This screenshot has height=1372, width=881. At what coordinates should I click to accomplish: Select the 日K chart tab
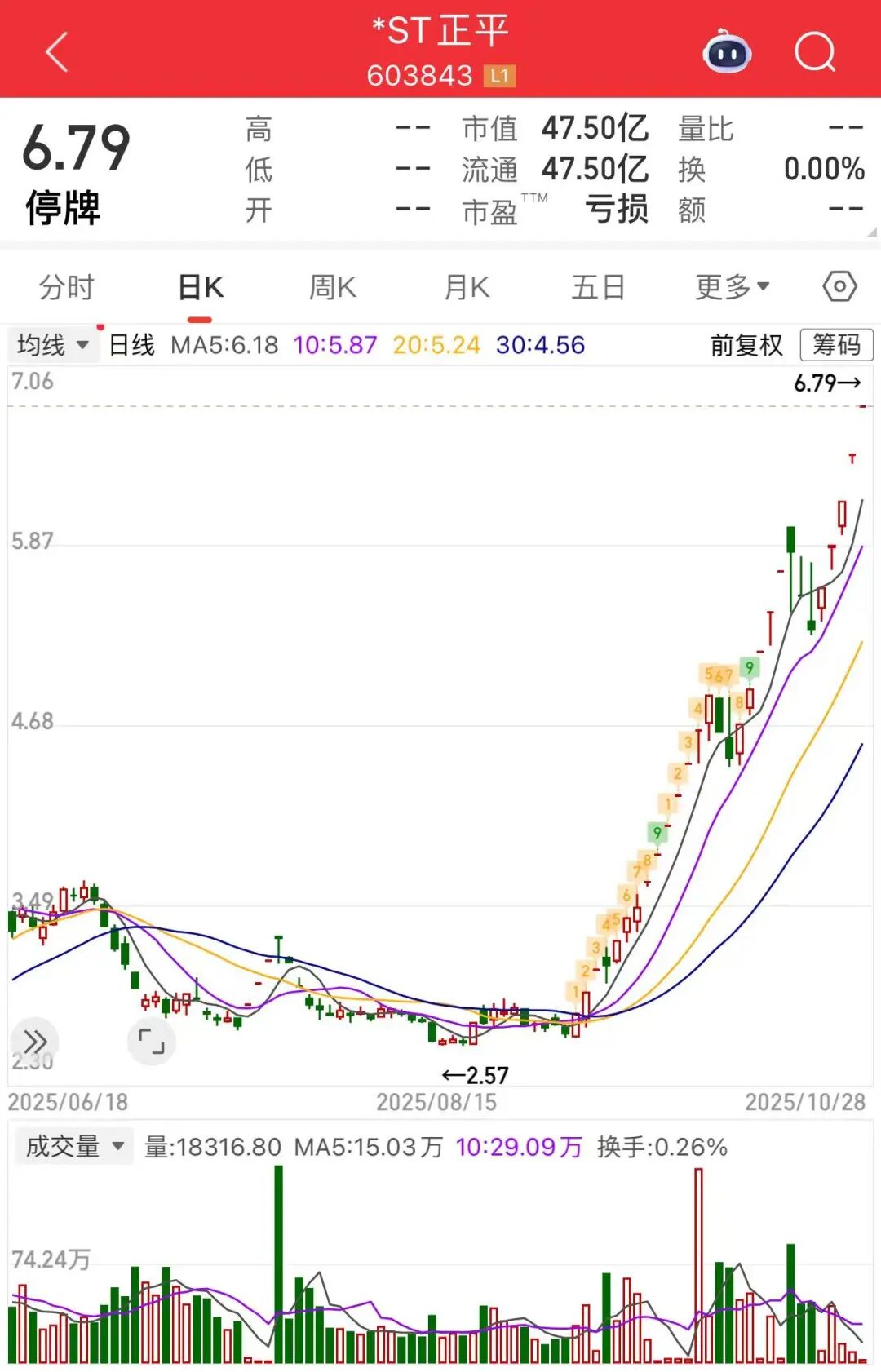(201, 287)
